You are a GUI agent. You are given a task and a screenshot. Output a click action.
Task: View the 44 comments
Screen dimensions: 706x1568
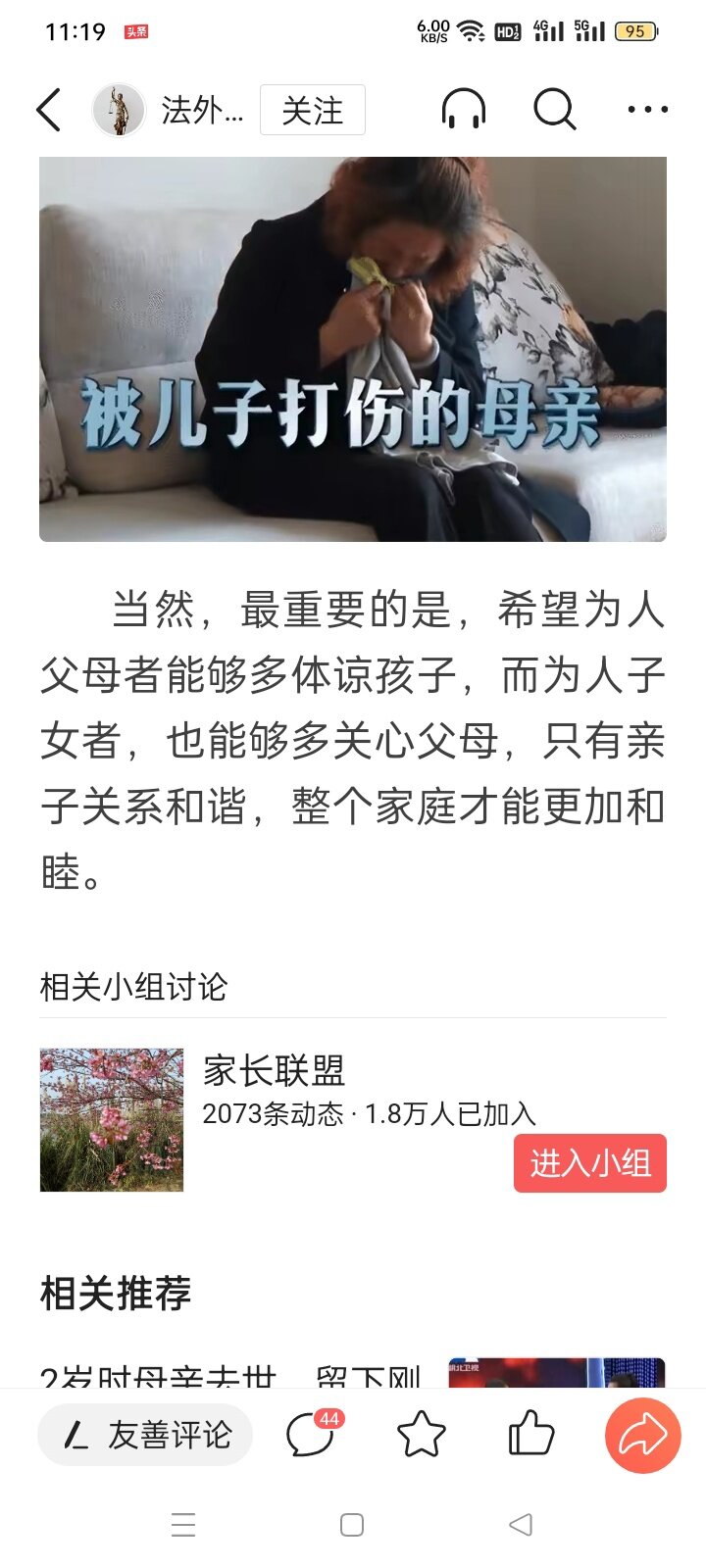point(311,1436)
